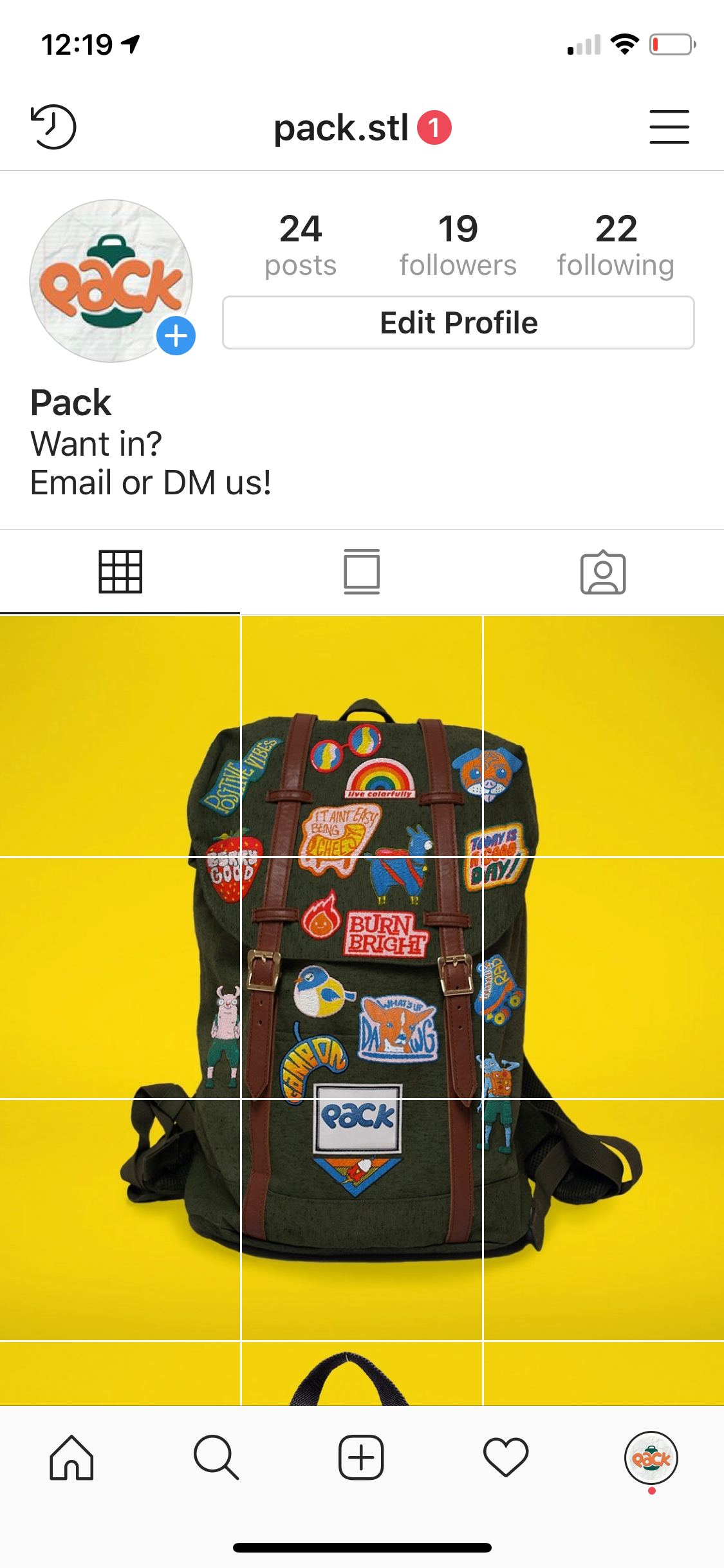This screenshot has width=724, height=1568.
Task: Switch to the grid view tab
Action: click(x=120, y=572)
